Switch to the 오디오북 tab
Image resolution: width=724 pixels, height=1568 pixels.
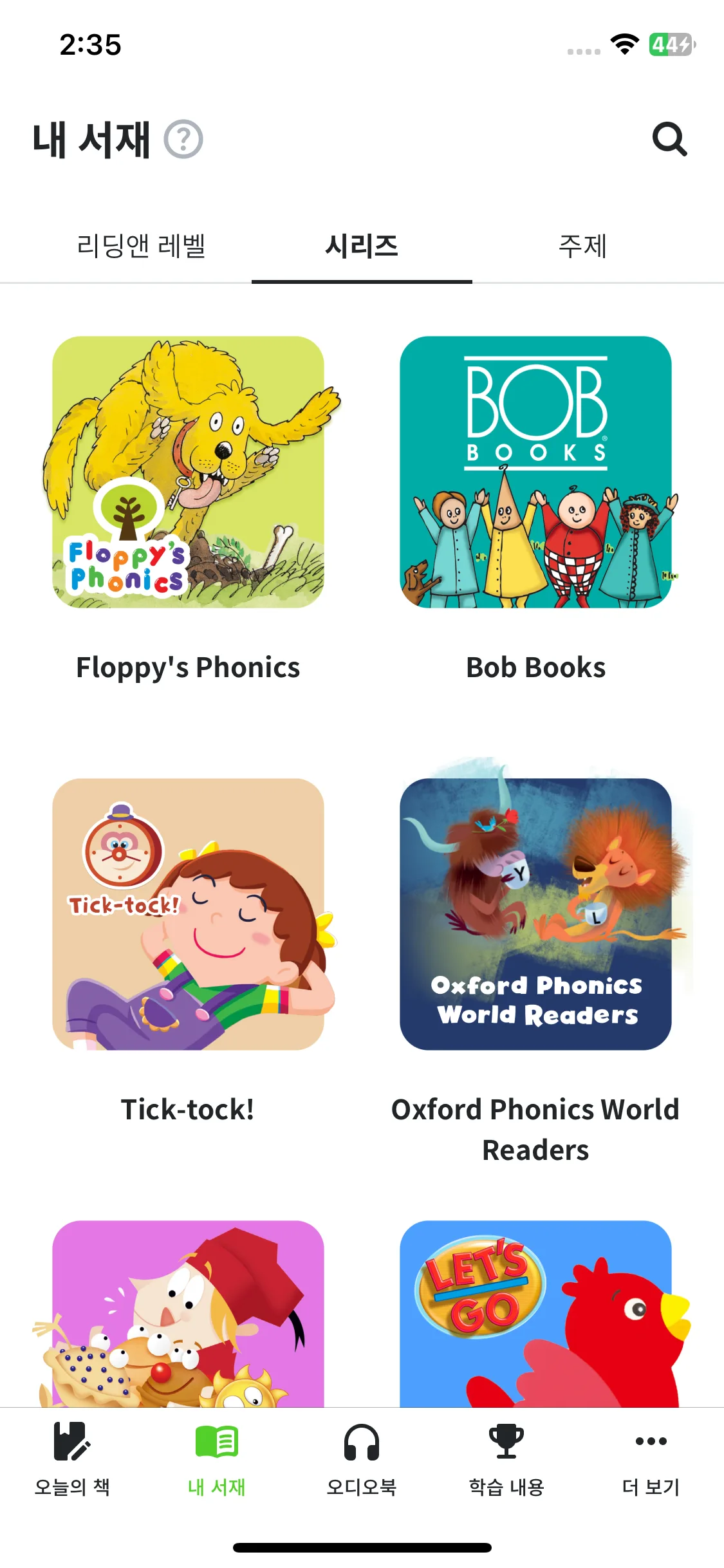coord(362,1457)
